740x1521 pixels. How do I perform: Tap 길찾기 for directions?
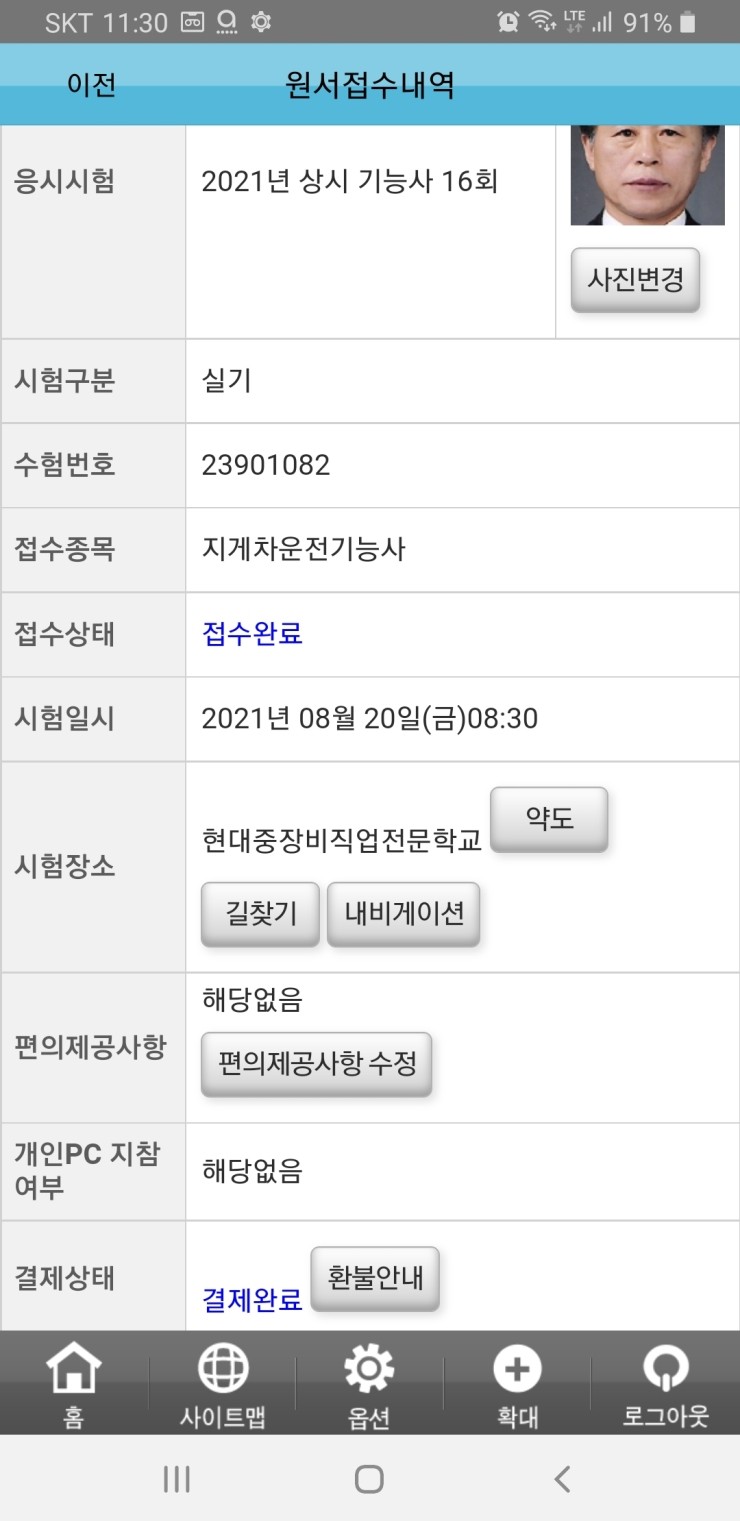coord(260,914)
